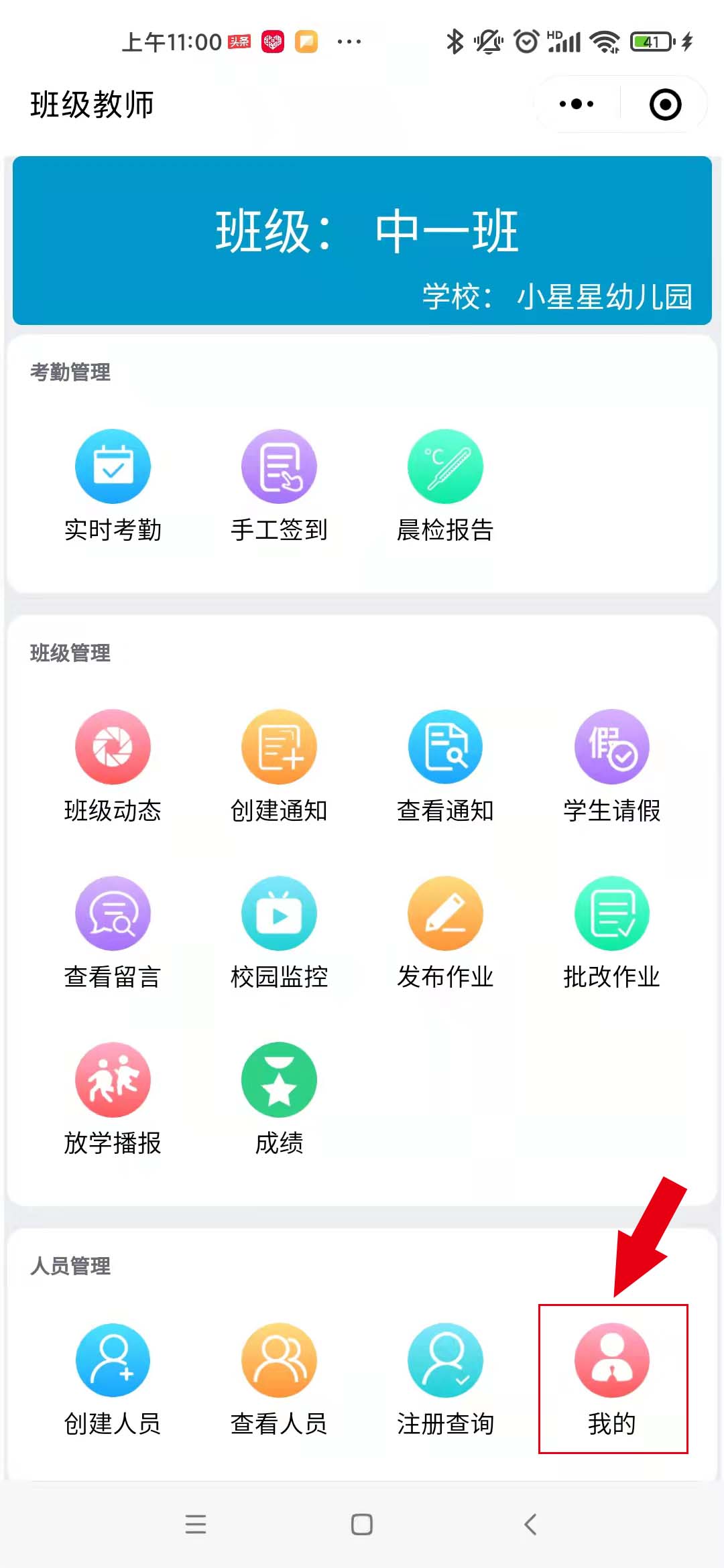The image size is (724, 1568).
Task: Open 班级动态 class updates
Action: 113,747
